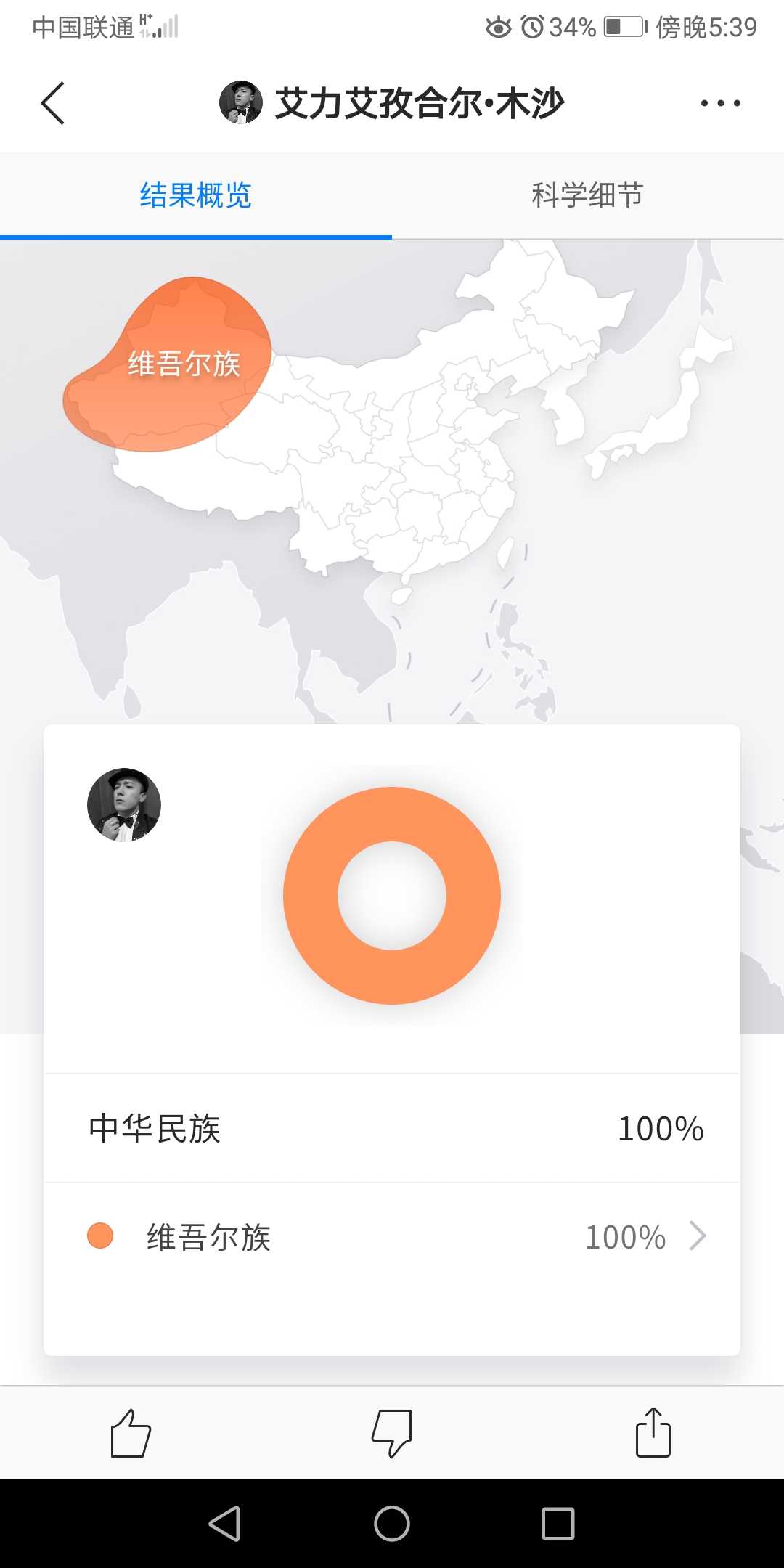Open the three-dot overflow menu
Viewport: 784px width, 1568px height.
pyautogui.click(x=720, y=103)
